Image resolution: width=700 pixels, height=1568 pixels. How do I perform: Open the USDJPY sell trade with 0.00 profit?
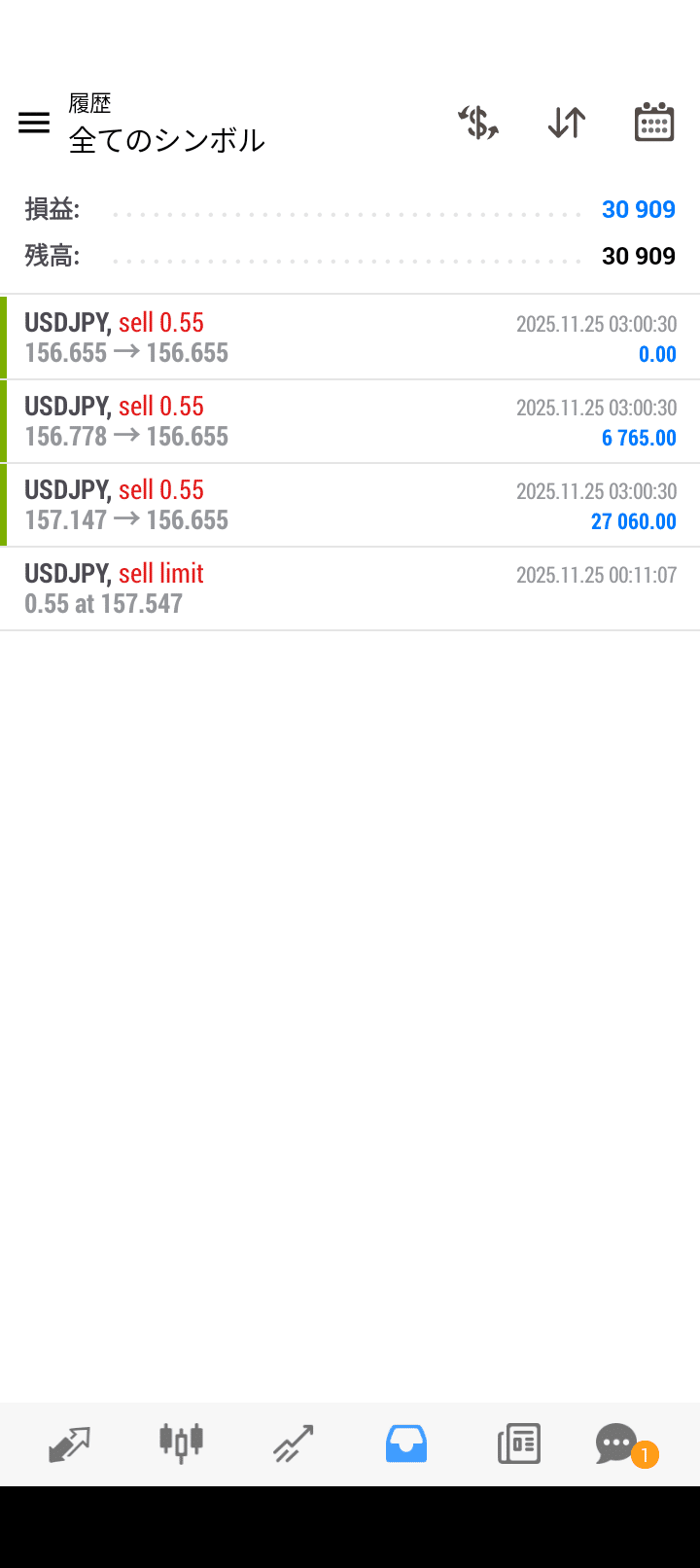tap(350, 338)
